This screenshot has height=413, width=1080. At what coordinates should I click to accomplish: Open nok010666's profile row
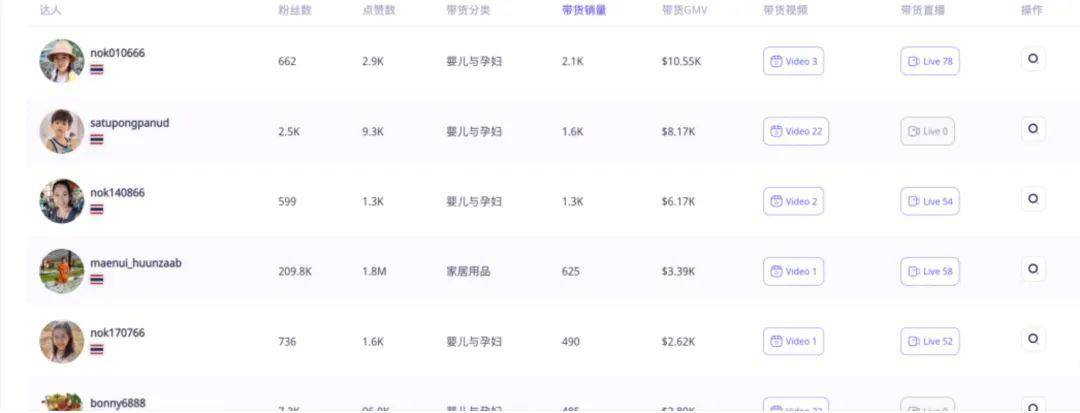[x=117, y=53]
